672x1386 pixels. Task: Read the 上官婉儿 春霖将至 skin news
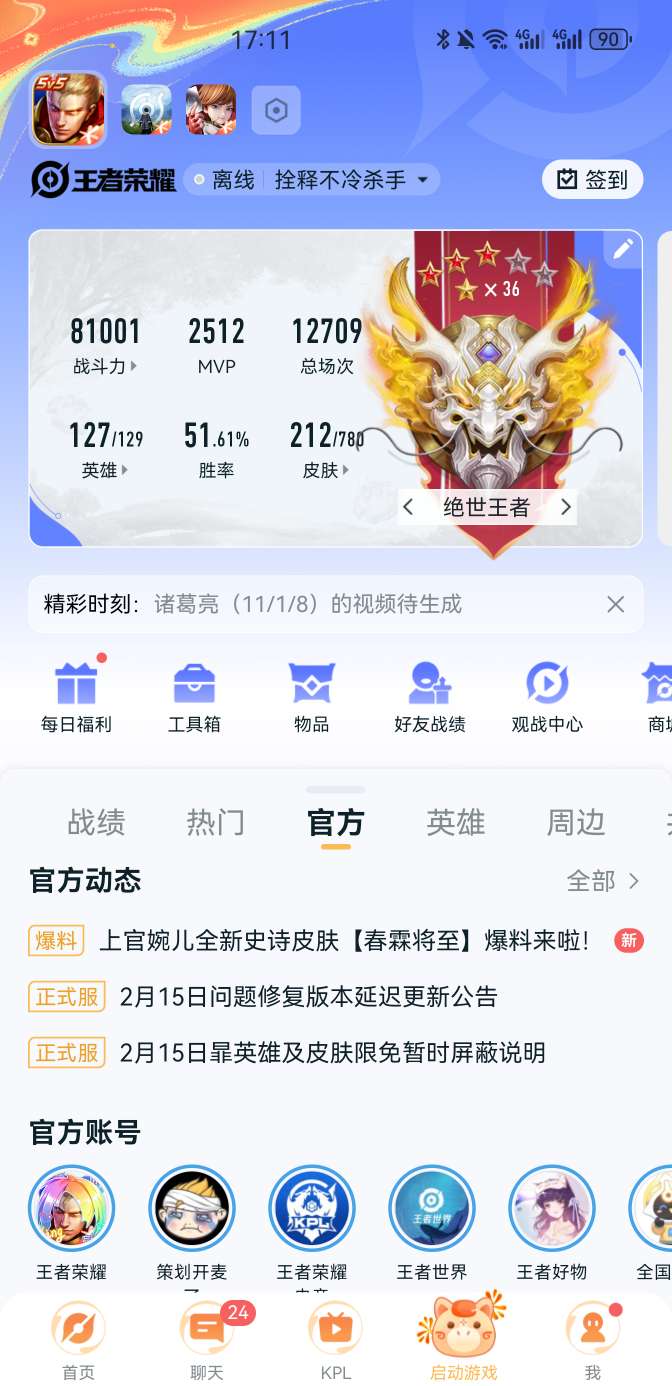(x=344, y=941)
